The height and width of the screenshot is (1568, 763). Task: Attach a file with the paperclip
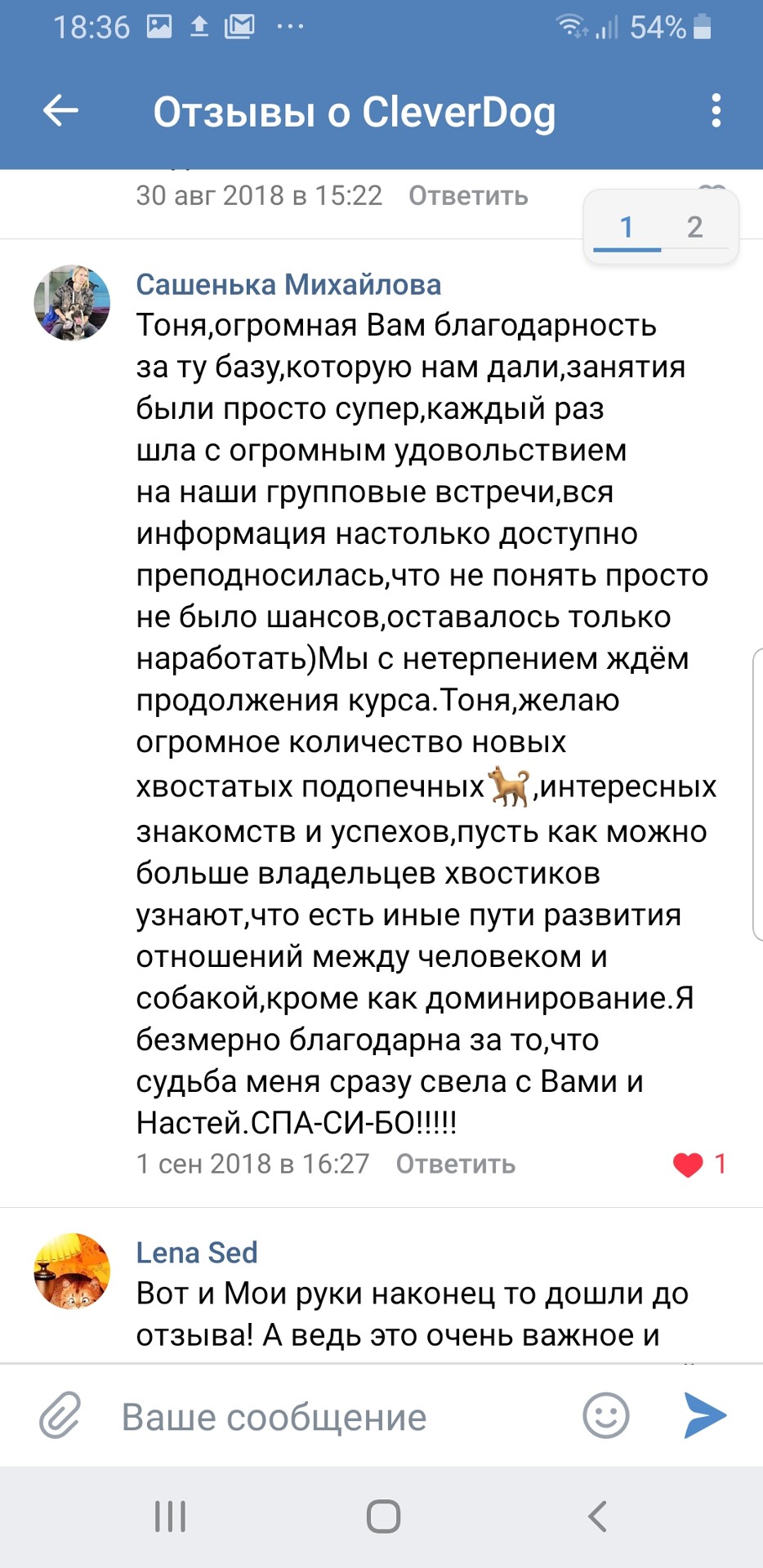(60, 1415)
